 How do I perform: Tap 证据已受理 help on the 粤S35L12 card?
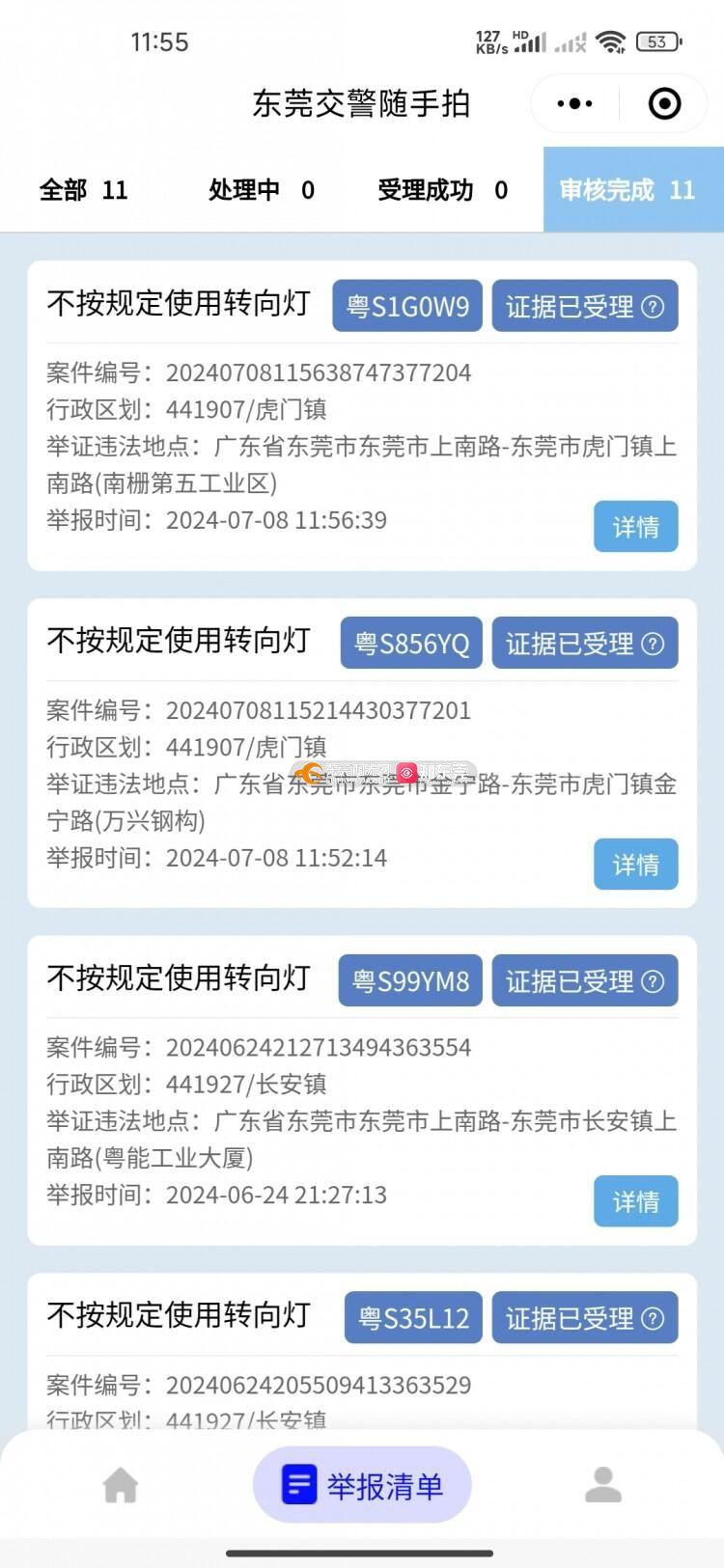(x=653, y=1318)
